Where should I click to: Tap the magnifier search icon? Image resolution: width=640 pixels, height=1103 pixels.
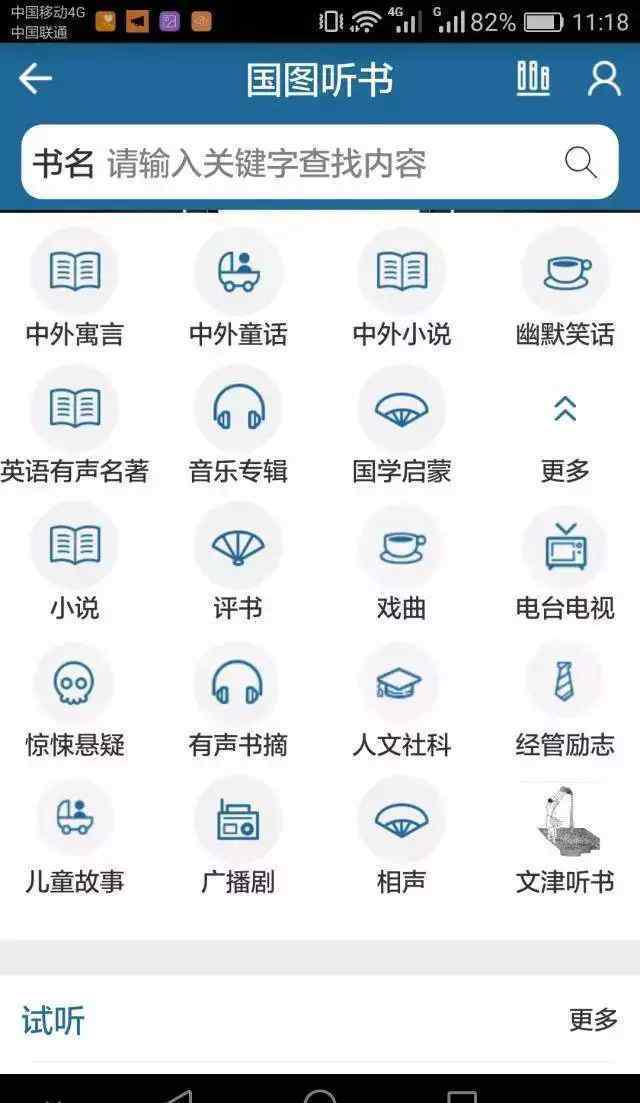pyautogui.click(x=581, y=162)
